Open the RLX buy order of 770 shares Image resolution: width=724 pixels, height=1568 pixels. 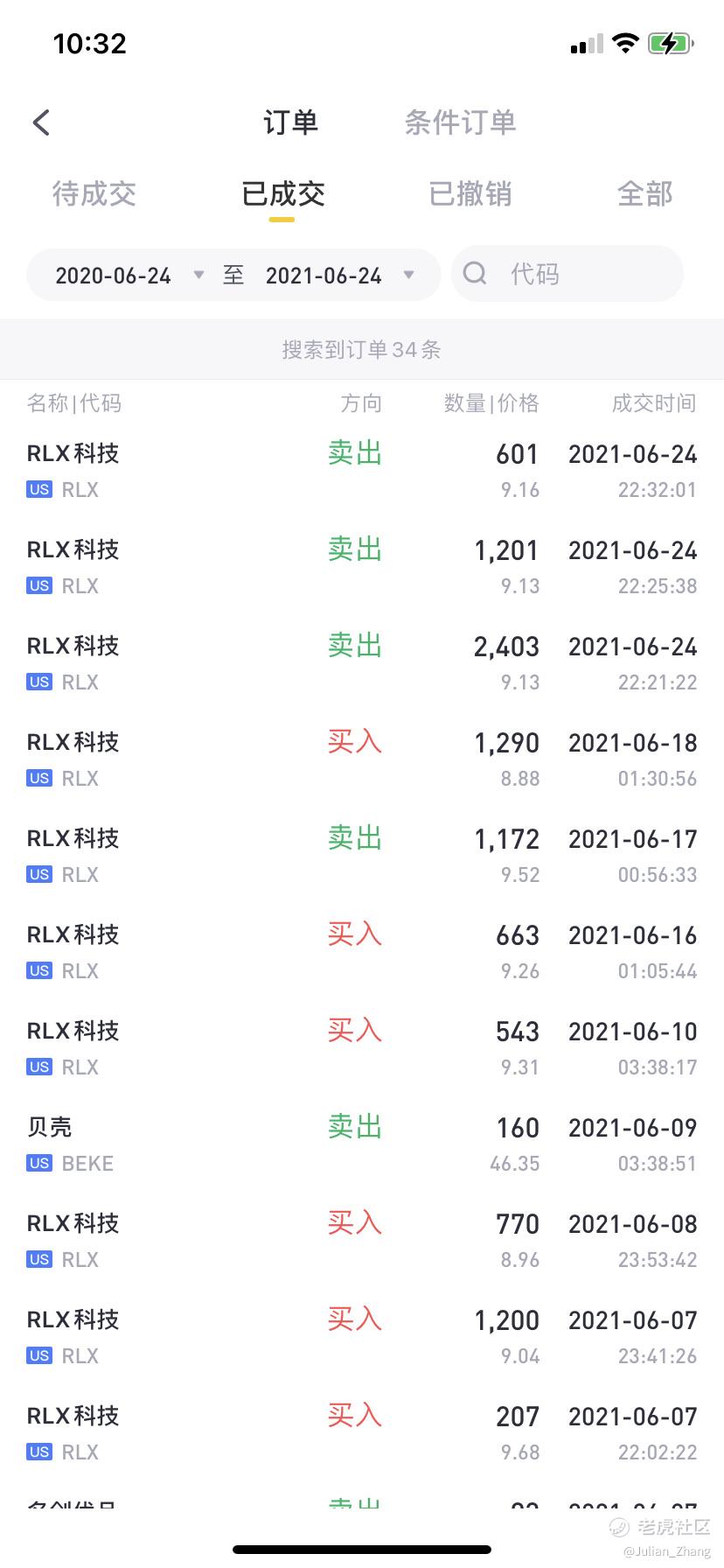[362, 1241]
